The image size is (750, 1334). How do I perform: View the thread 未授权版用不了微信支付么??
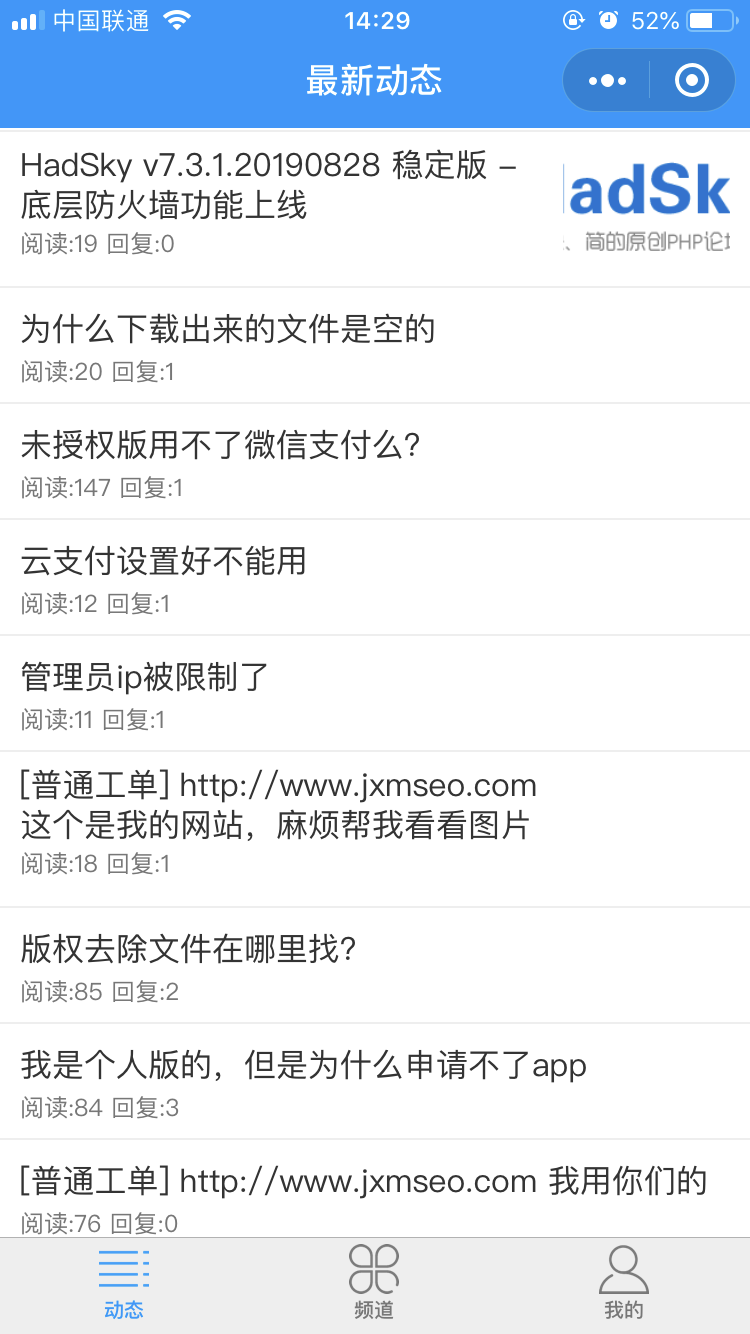[x=220, y=445]
